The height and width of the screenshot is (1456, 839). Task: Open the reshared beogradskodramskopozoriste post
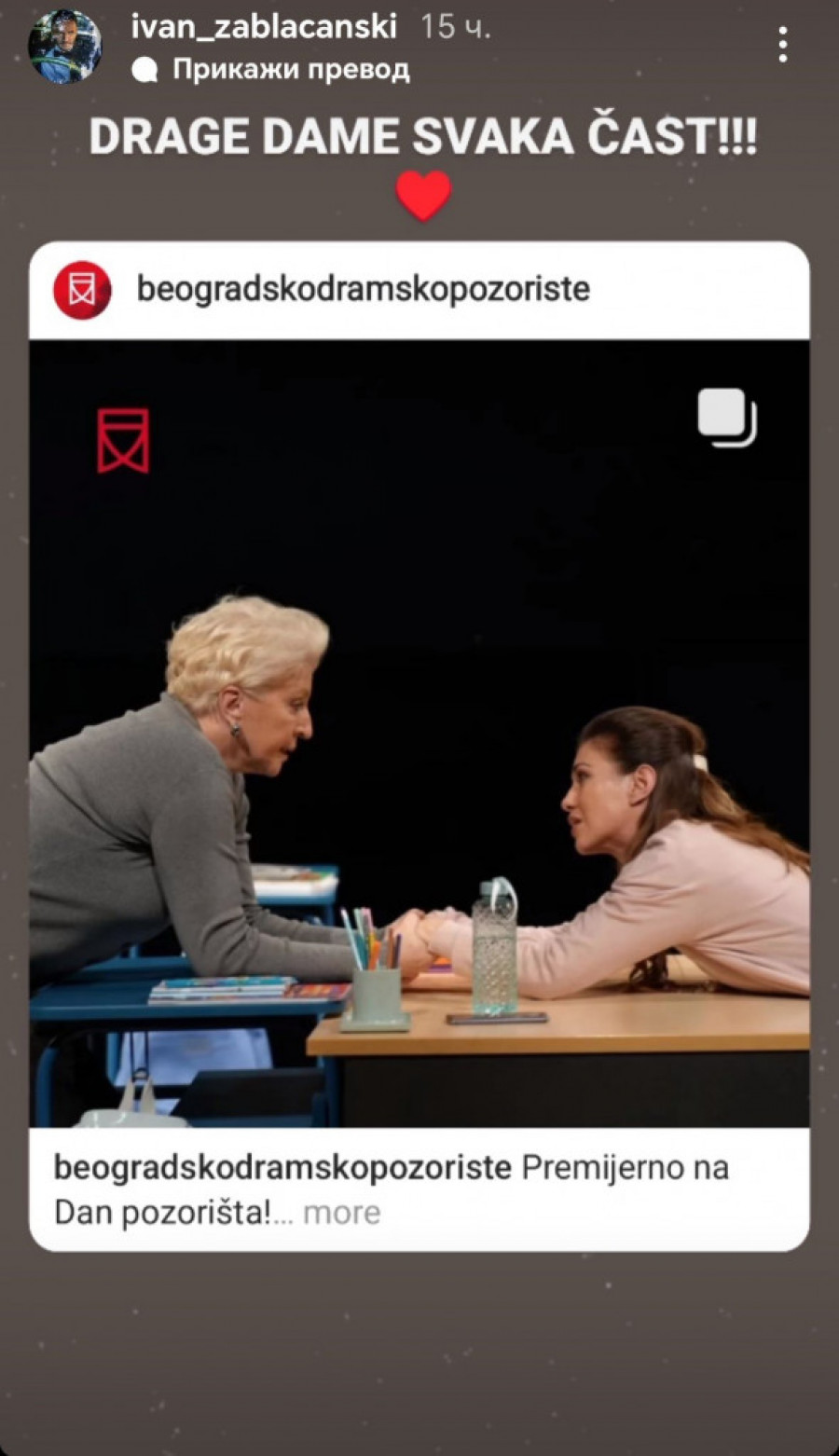point(419,734)
